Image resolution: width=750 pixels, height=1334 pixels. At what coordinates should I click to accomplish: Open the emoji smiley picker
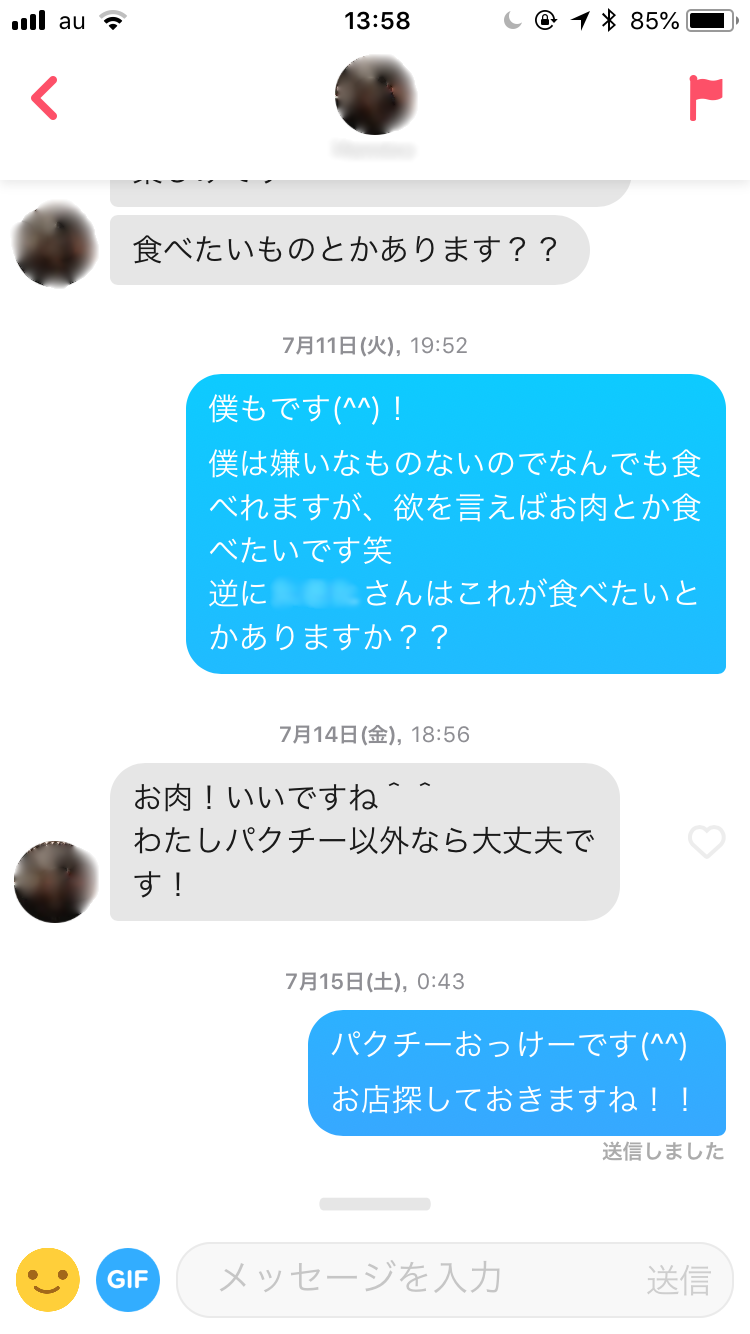click(48, 1279)
